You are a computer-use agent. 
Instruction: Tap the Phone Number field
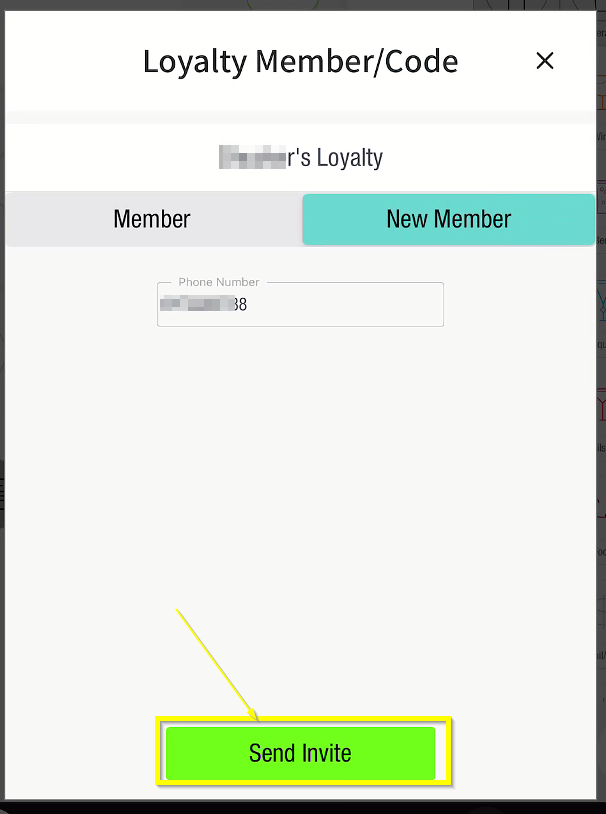[300, 305]
